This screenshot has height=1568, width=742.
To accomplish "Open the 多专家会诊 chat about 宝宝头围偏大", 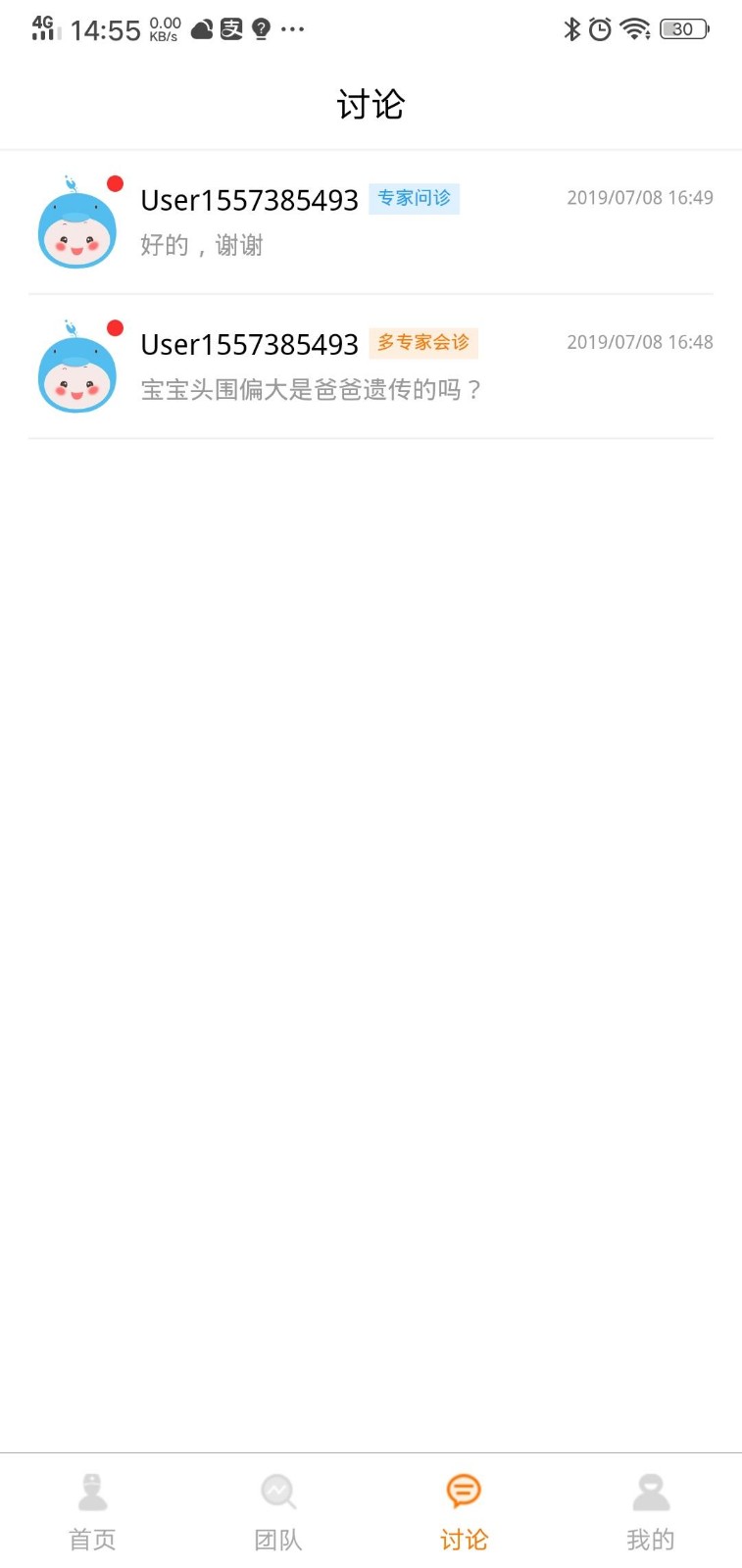I will point(371,367).
